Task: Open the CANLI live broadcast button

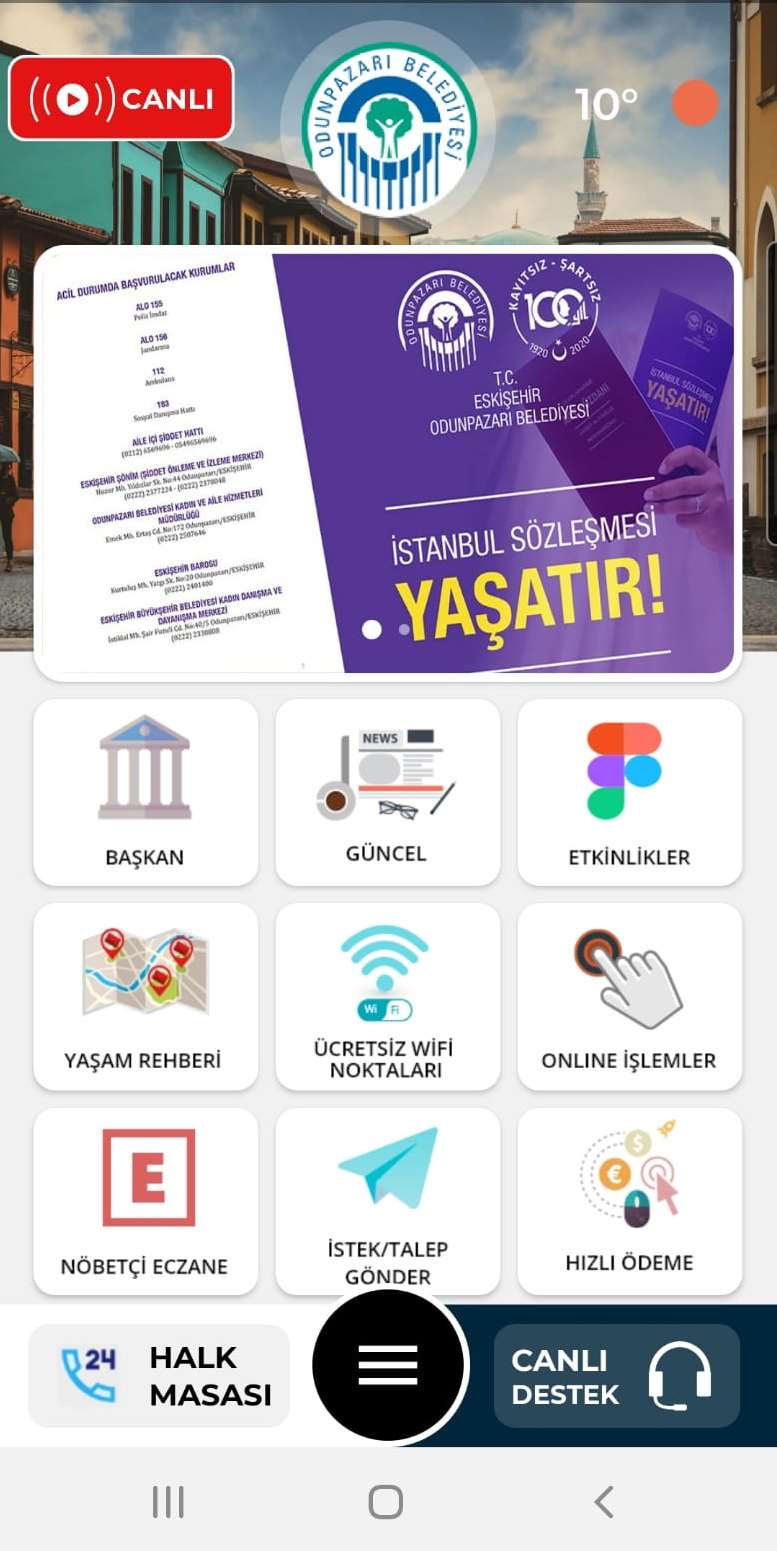Action: (x=121, y=98)
